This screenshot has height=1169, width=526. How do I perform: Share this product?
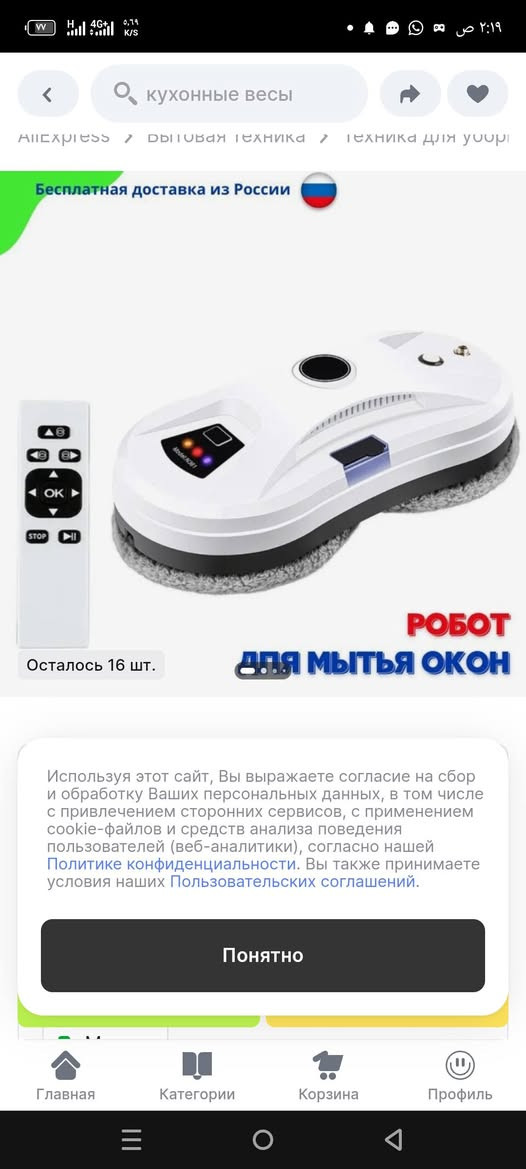click(410, 94)
